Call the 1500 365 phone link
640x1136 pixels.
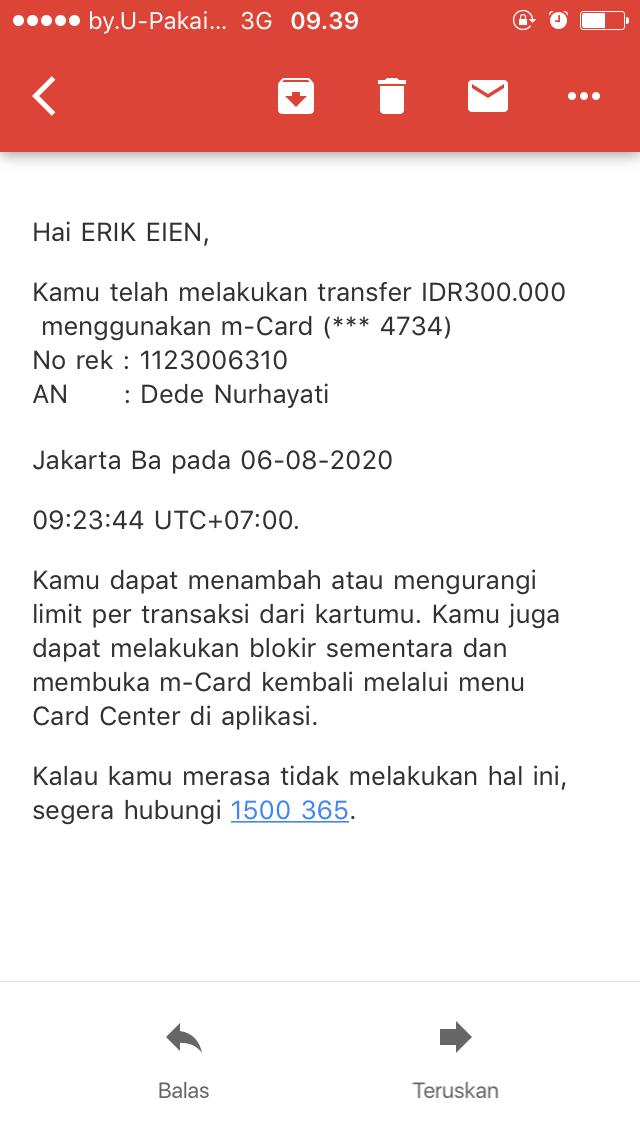coord(289,810)
